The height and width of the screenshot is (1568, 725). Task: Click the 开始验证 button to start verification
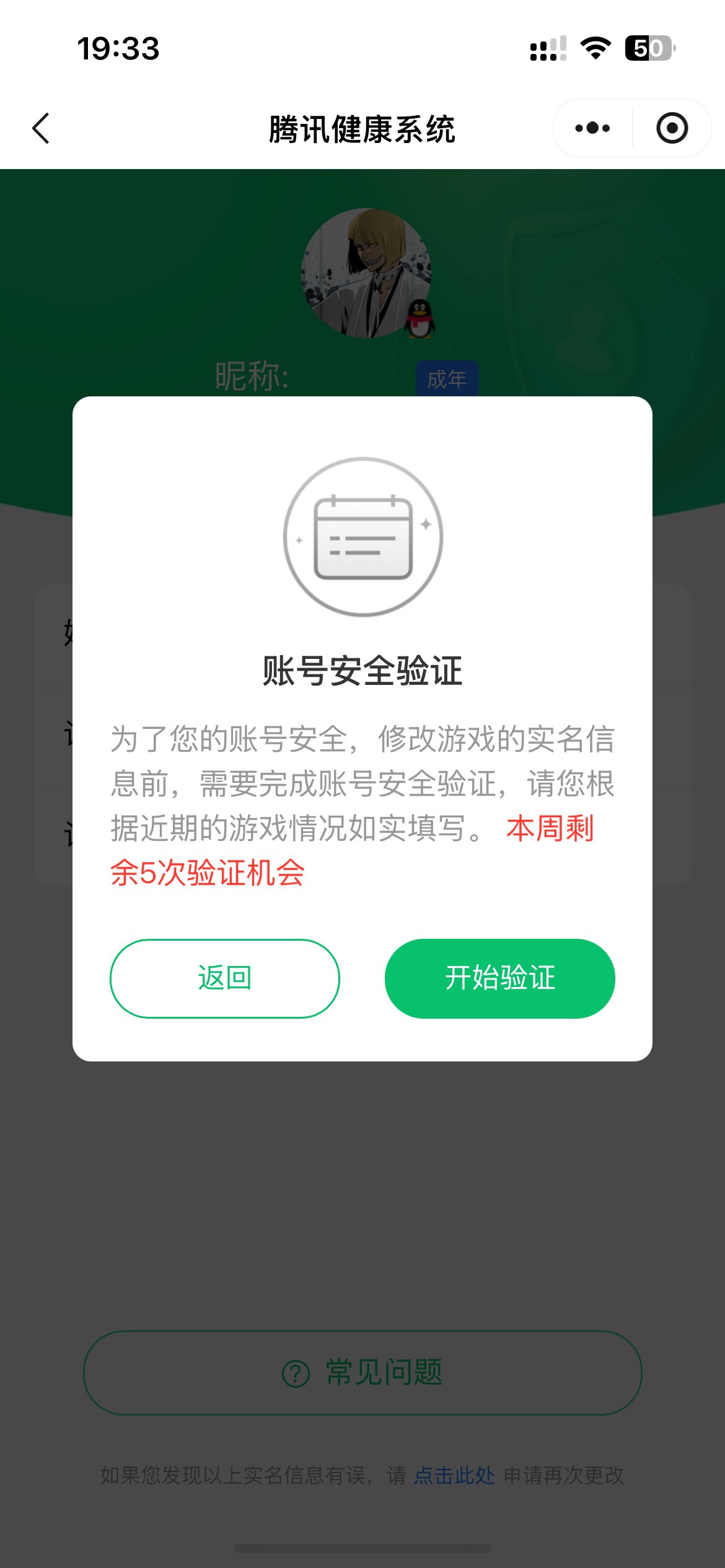coord(499,978)
